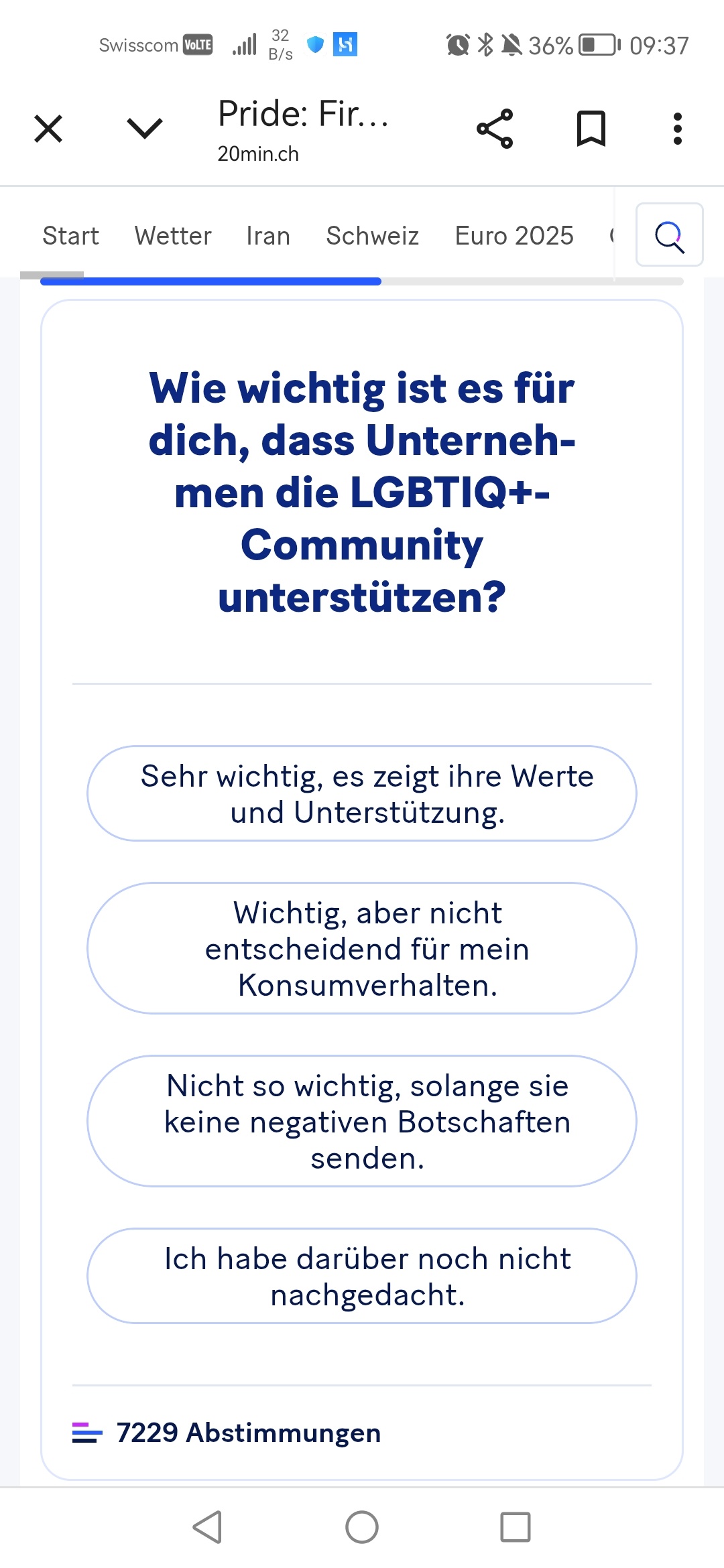Minimize the browser with the down chevron
724x1568 pixels.
click(145, 129)
